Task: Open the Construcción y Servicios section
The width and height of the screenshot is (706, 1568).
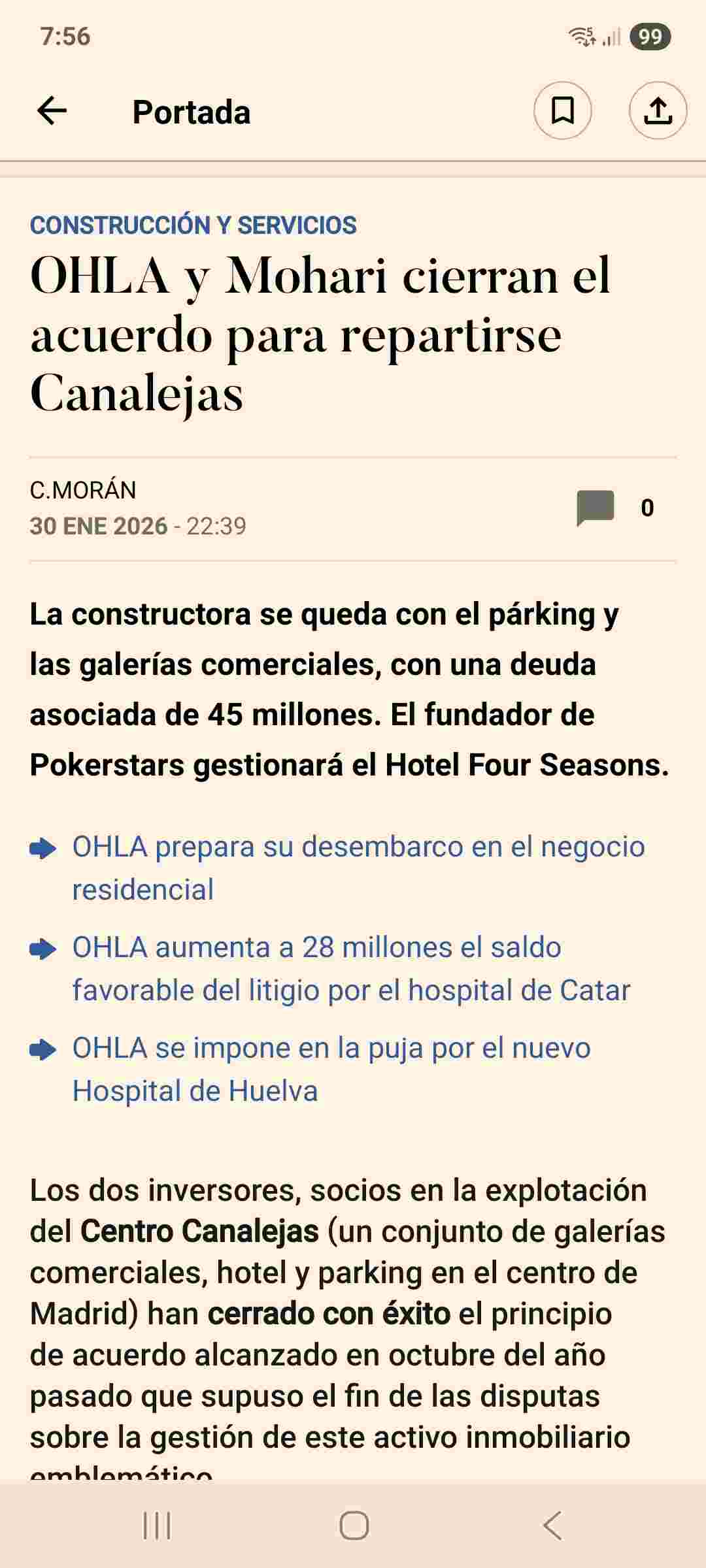Action: pyautogui.click(x=193, y=225)
